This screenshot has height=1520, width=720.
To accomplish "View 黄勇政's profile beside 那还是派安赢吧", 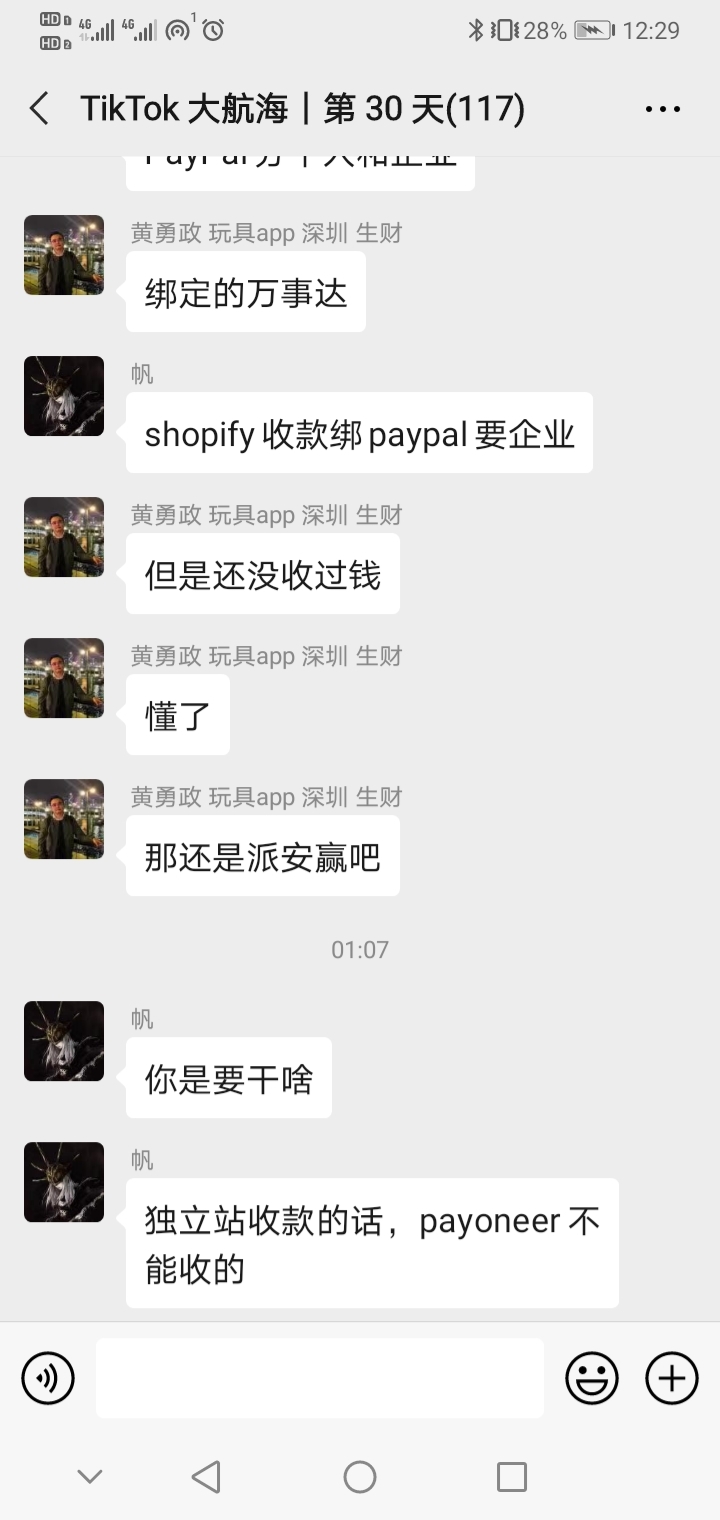I will point(64,819).
